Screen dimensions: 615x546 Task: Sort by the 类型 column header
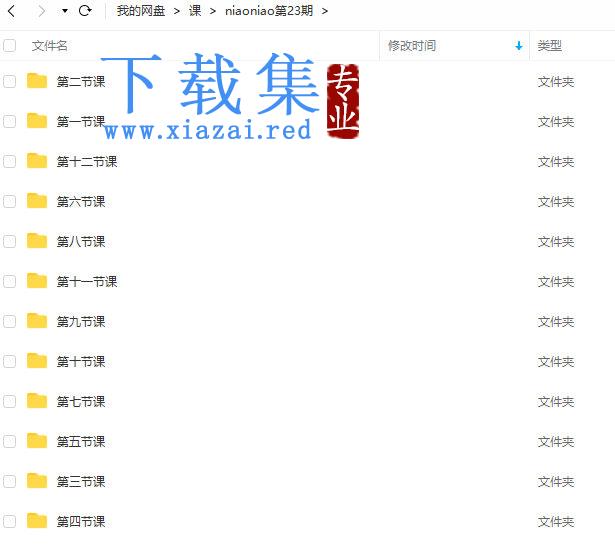coord(549,46)
